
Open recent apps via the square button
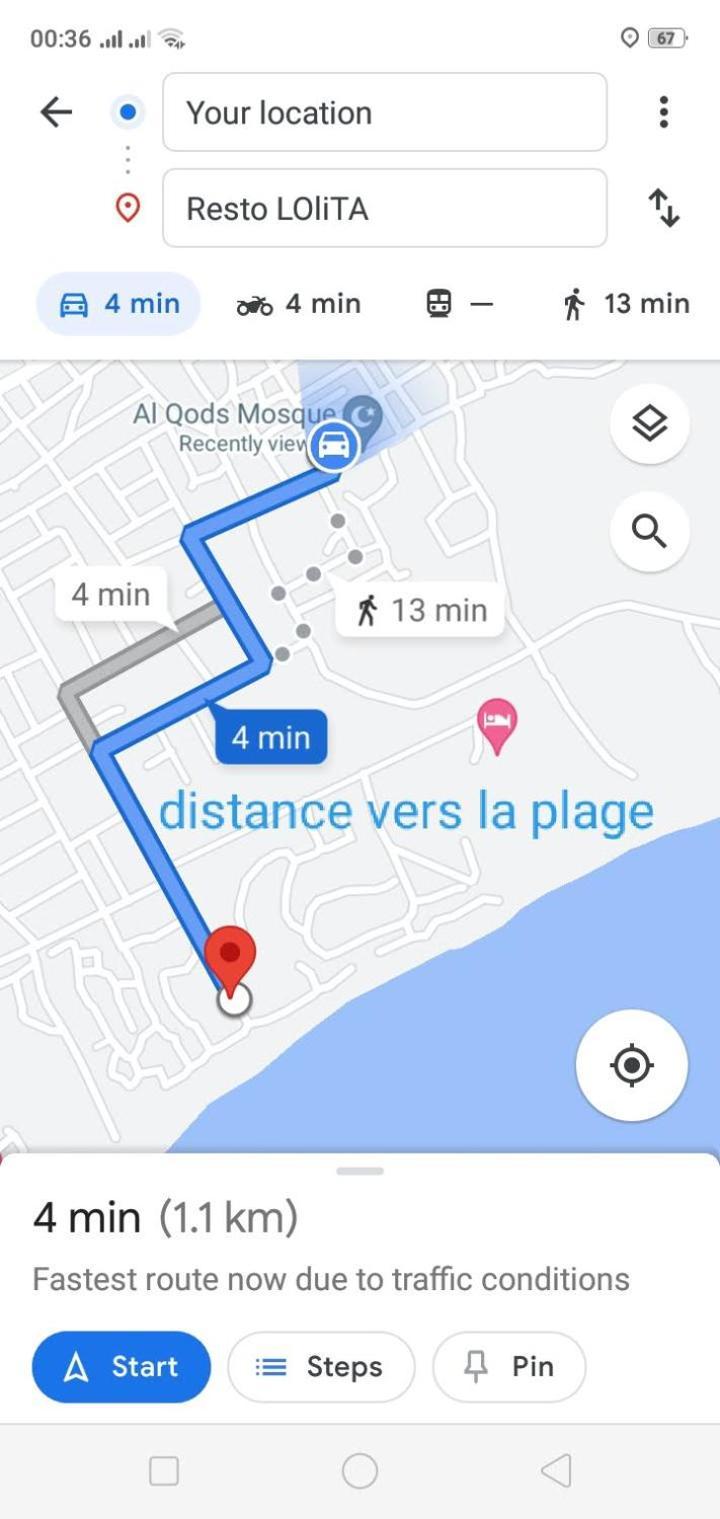(164, 1471)
